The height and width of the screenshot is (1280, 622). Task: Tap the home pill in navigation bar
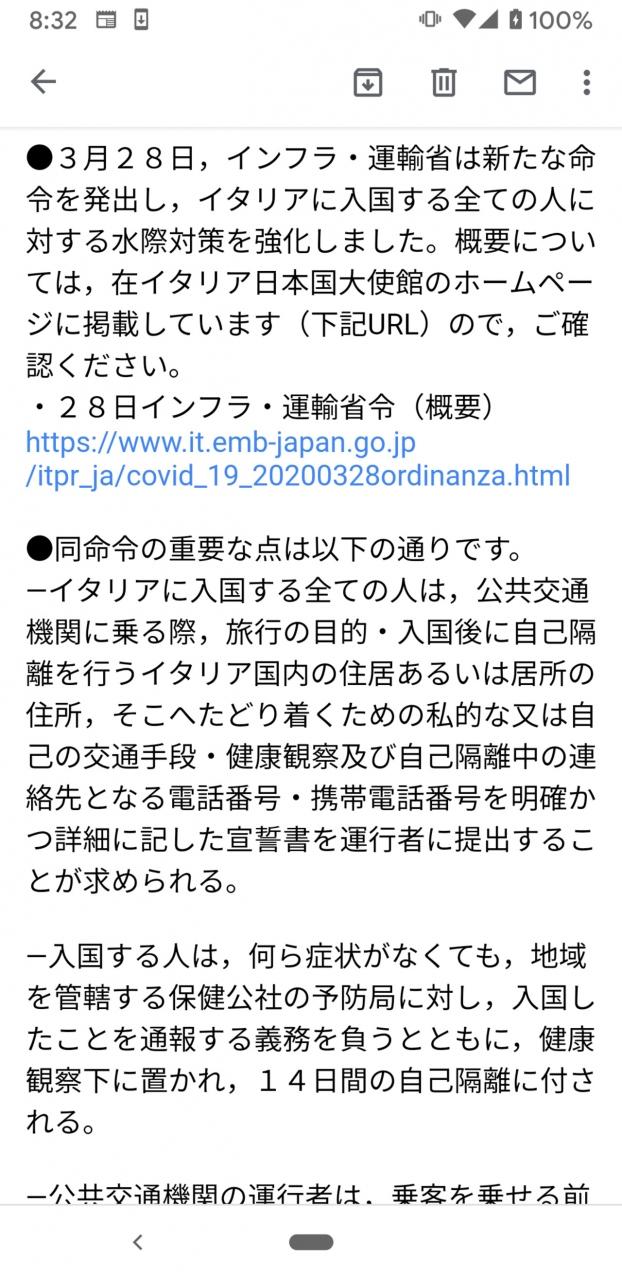pyautogui.click(x=311, y=1242)
